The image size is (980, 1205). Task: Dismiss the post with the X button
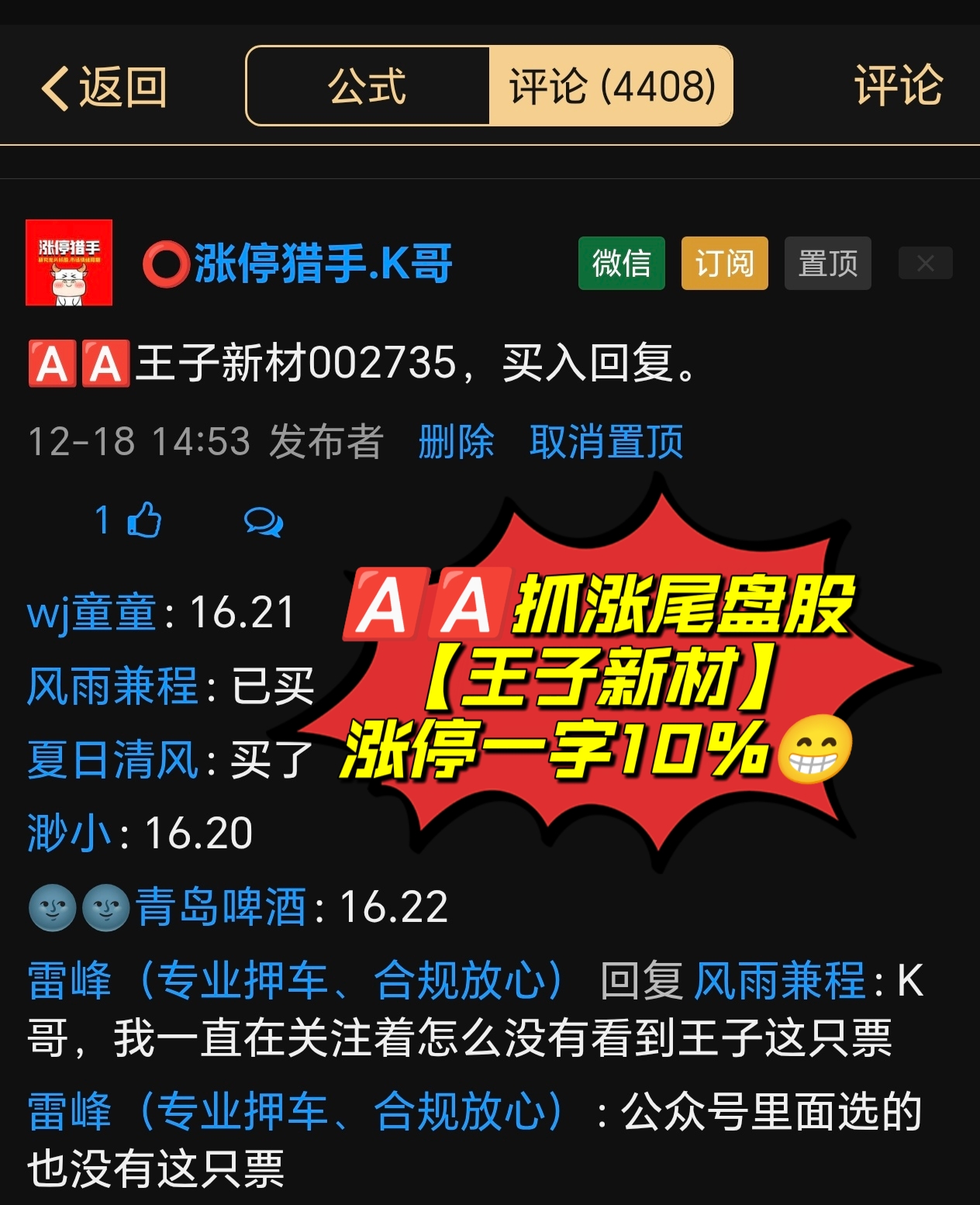[x=925, y=264]
